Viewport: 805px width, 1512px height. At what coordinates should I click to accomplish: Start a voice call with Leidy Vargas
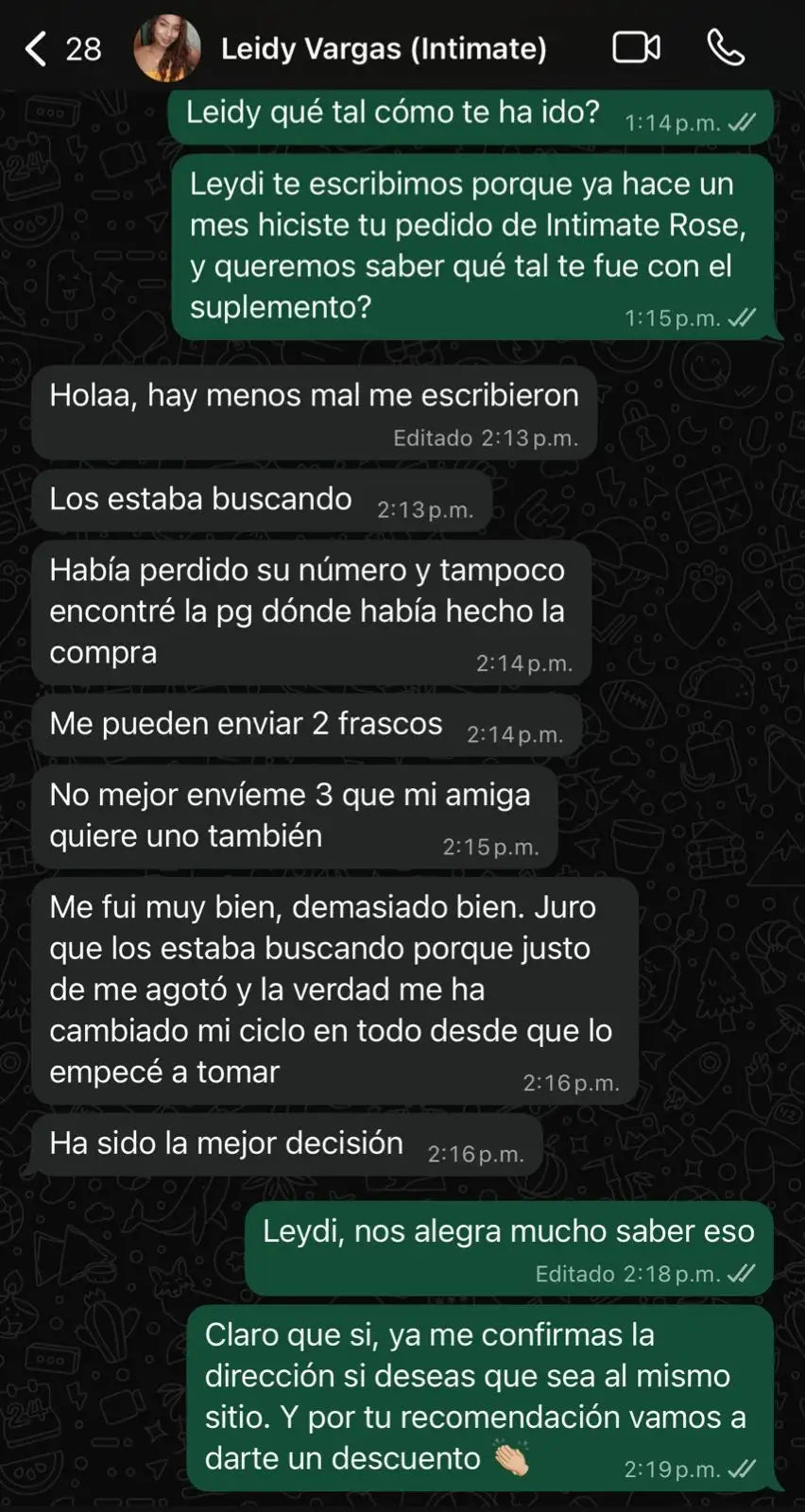(726, 48)
